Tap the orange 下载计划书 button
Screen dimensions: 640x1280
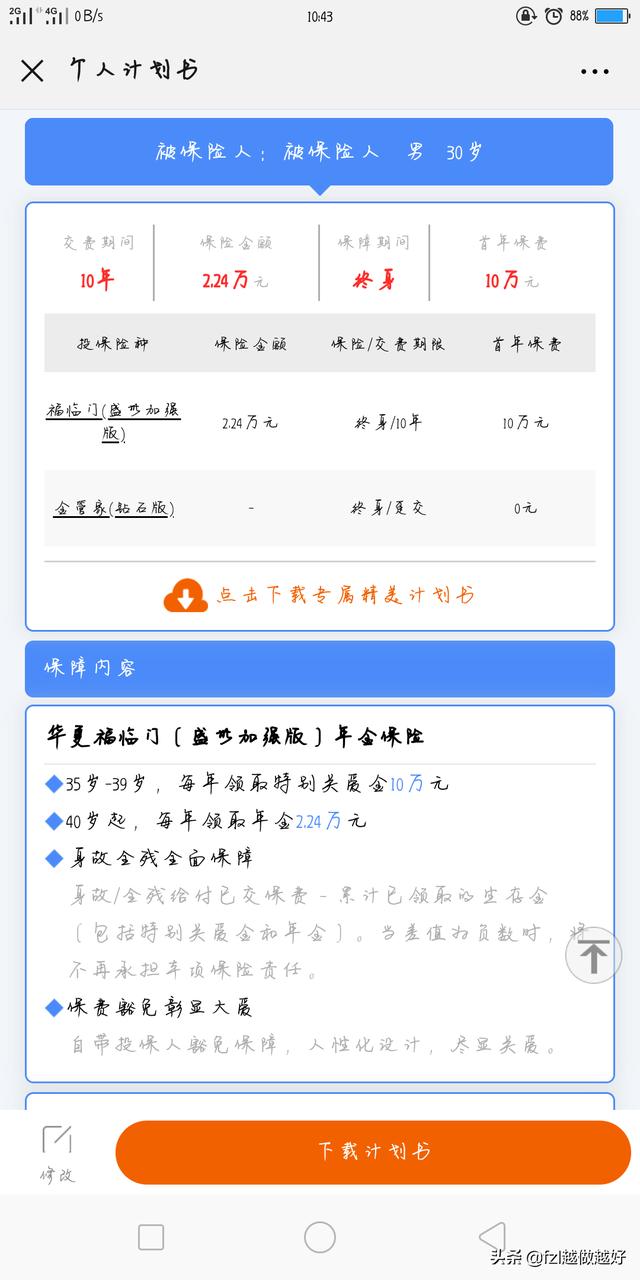point(373,1152)
